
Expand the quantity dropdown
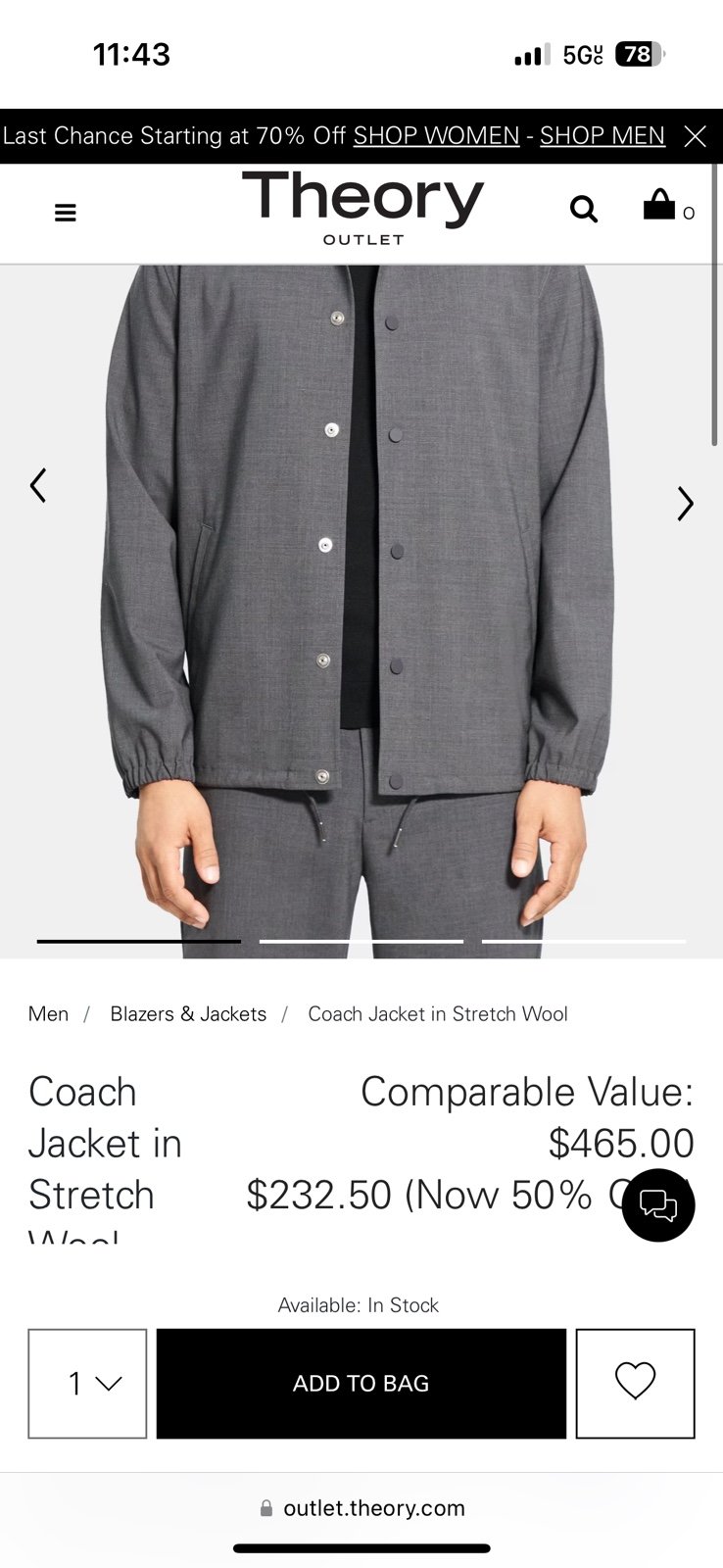(x=87, y=1384)
